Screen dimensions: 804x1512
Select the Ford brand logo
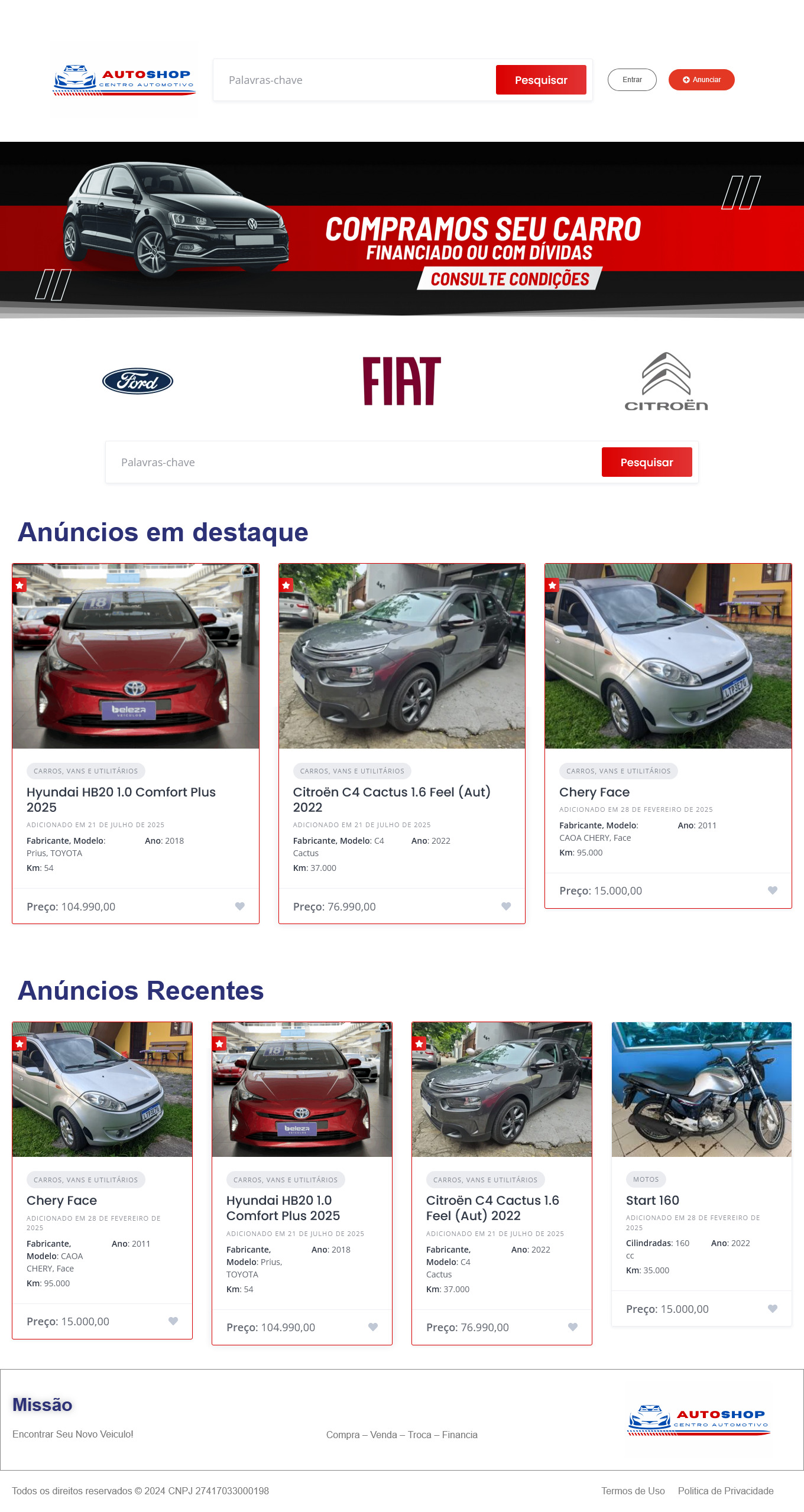138,381
